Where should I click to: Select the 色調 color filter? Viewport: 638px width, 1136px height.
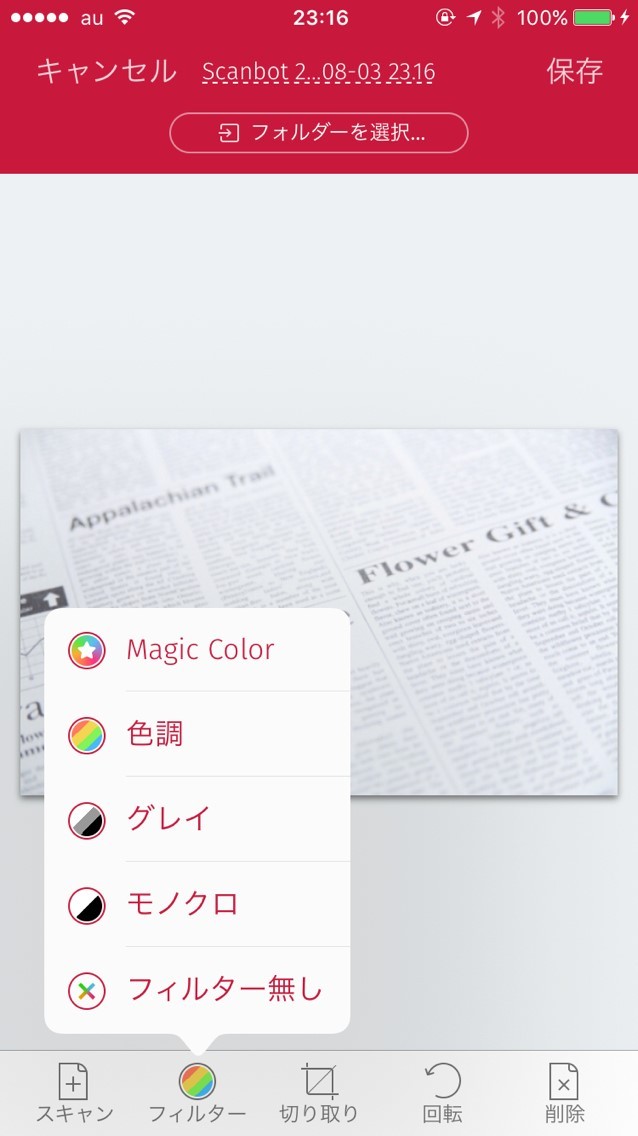pos(198,735)
